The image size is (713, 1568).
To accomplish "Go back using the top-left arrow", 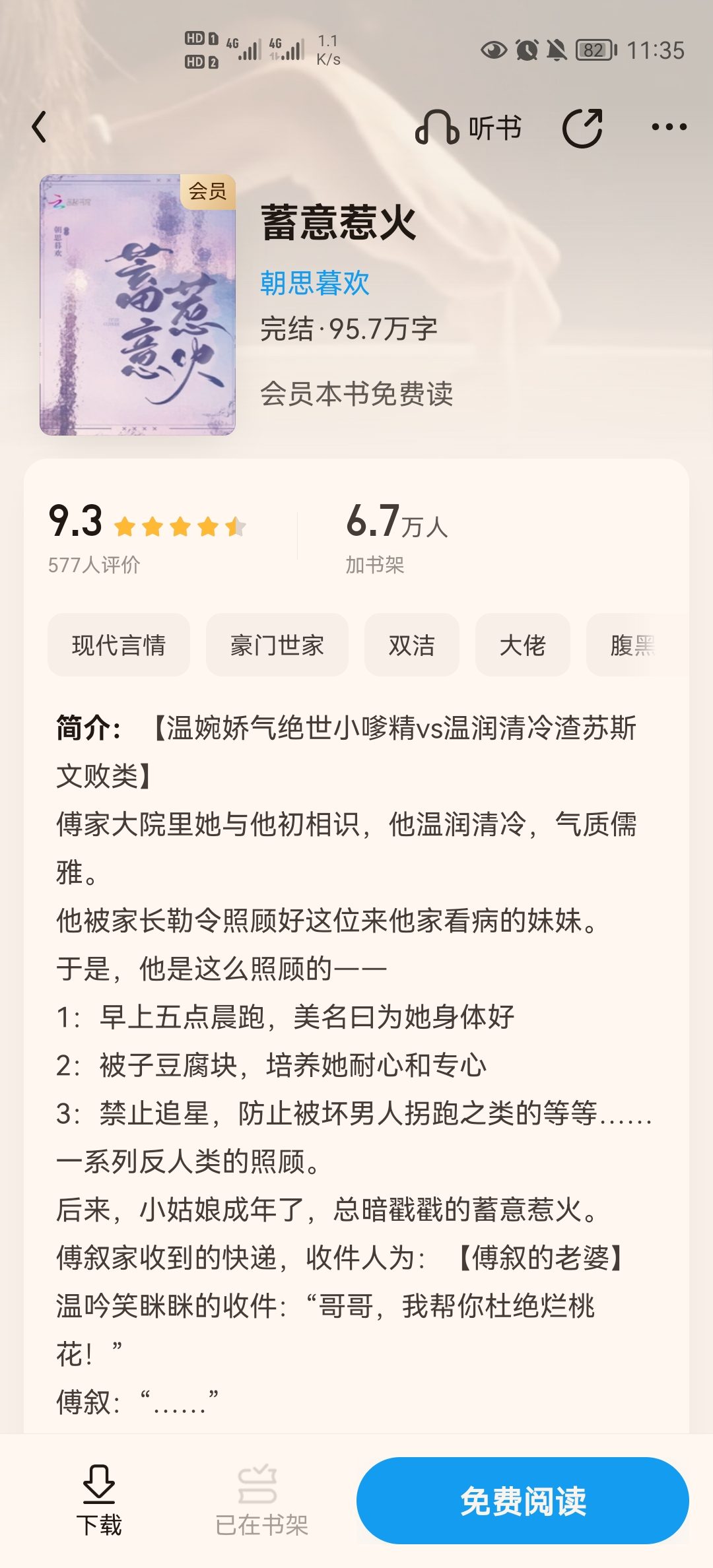I will pos(40,127).
